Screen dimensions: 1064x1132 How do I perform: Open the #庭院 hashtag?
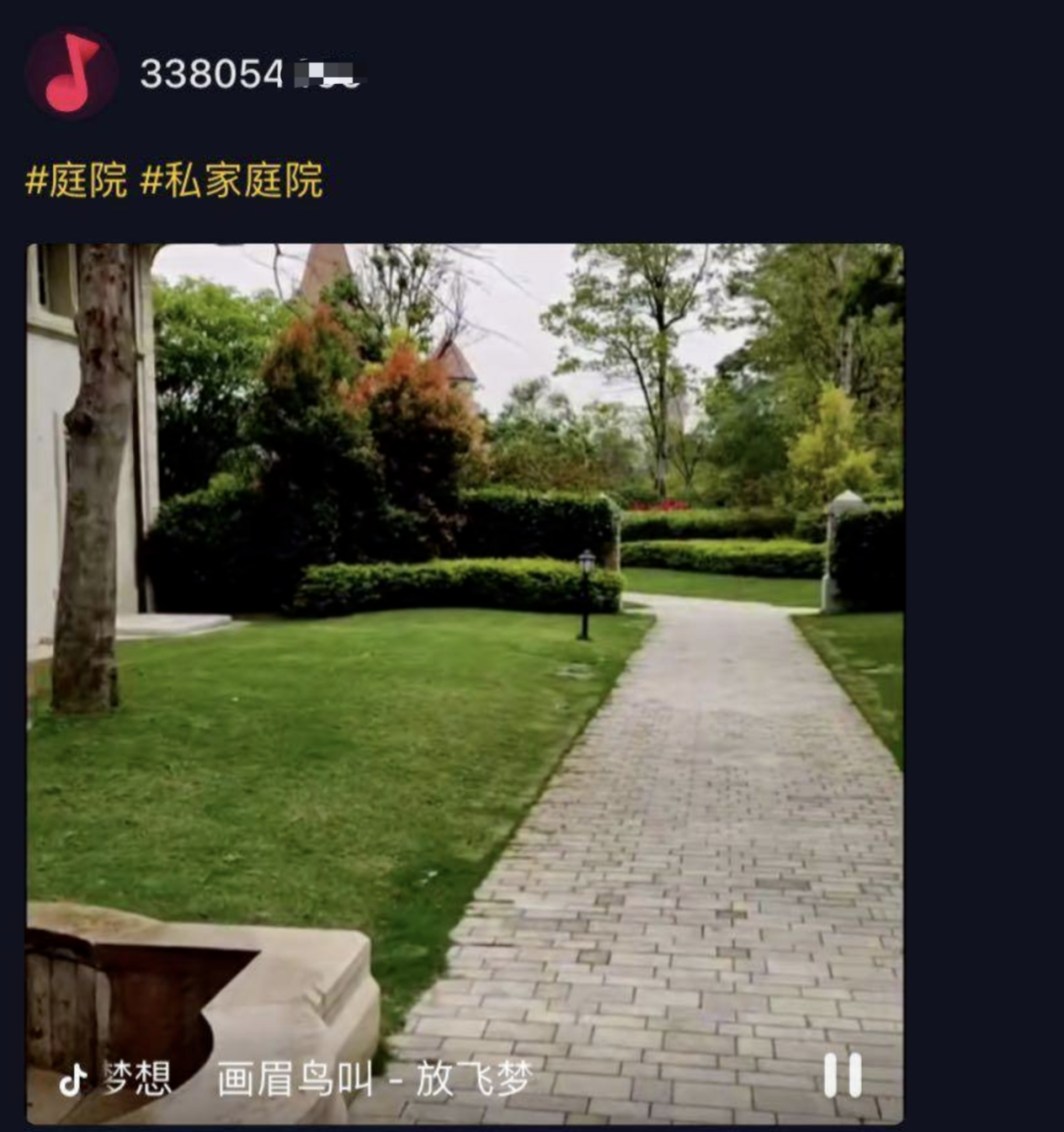tap(77, 180)
